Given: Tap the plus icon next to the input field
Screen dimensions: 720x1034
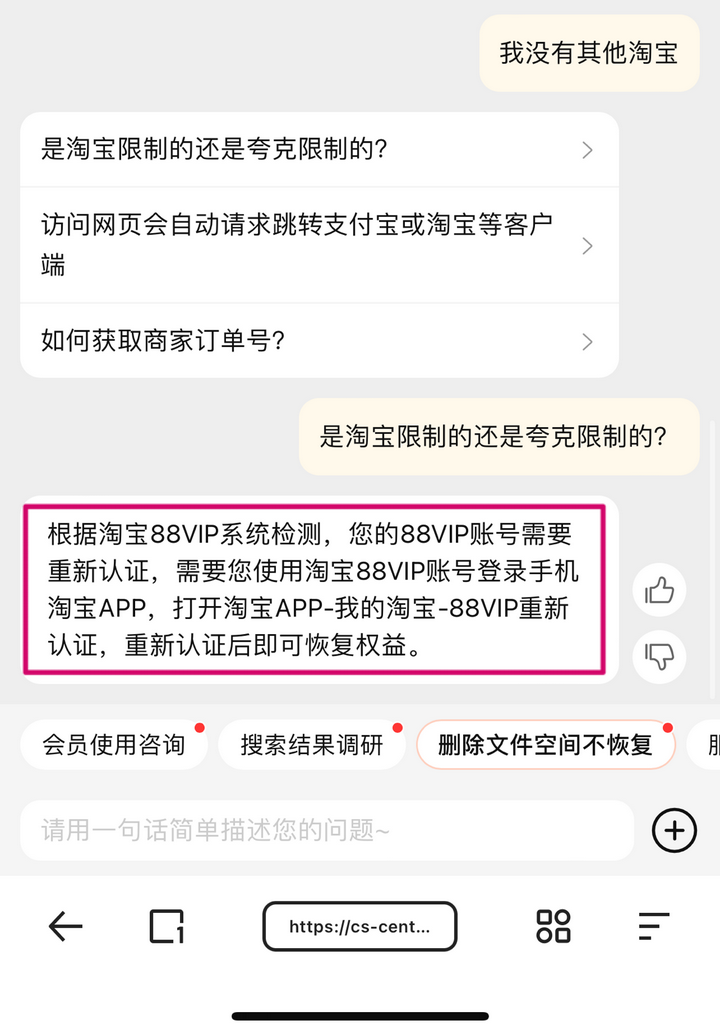Looking at the screenshot, I should point(674,830).
